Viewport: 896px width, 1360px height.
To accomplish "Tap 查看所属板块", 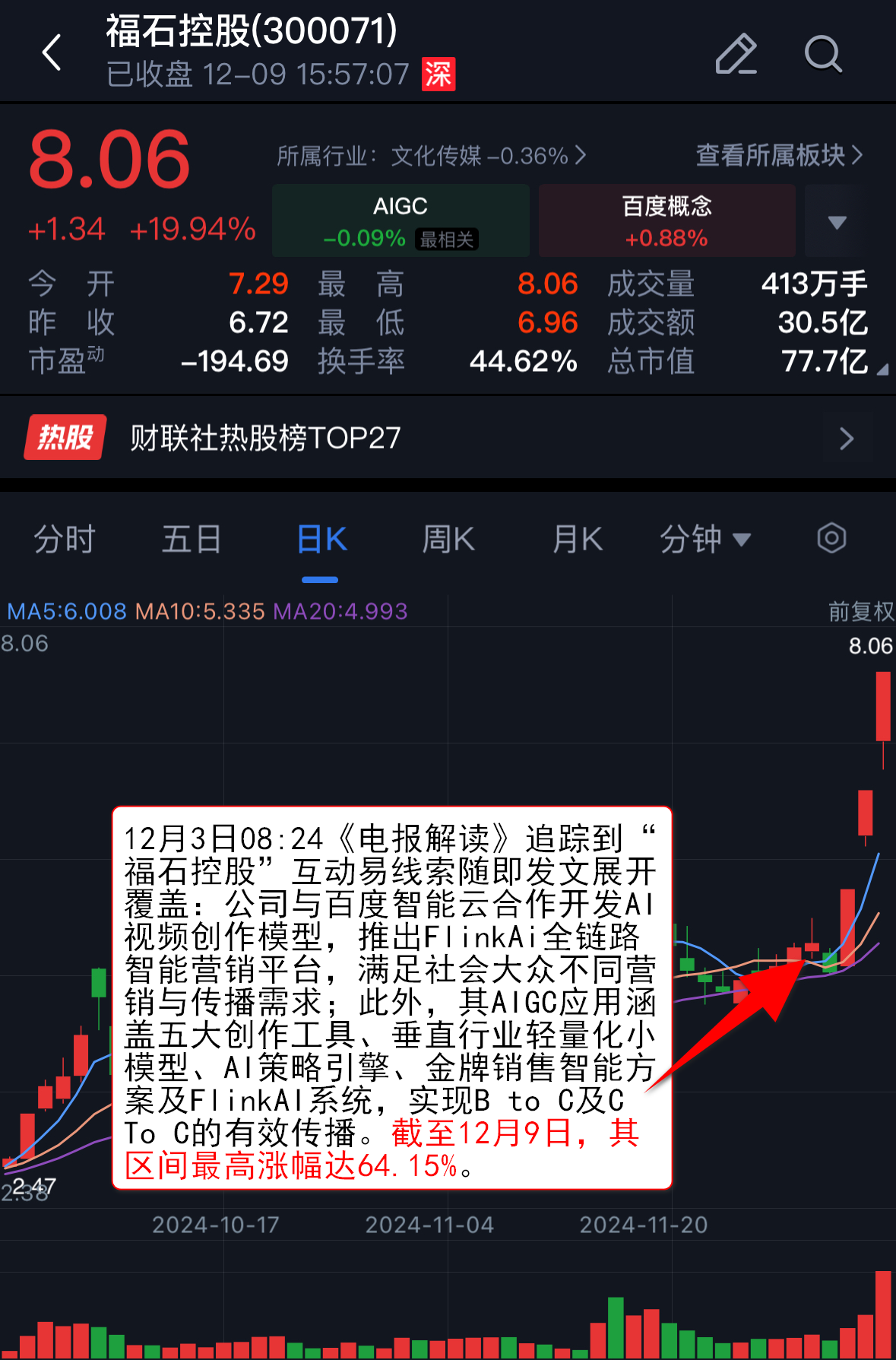I will point(779,155).
